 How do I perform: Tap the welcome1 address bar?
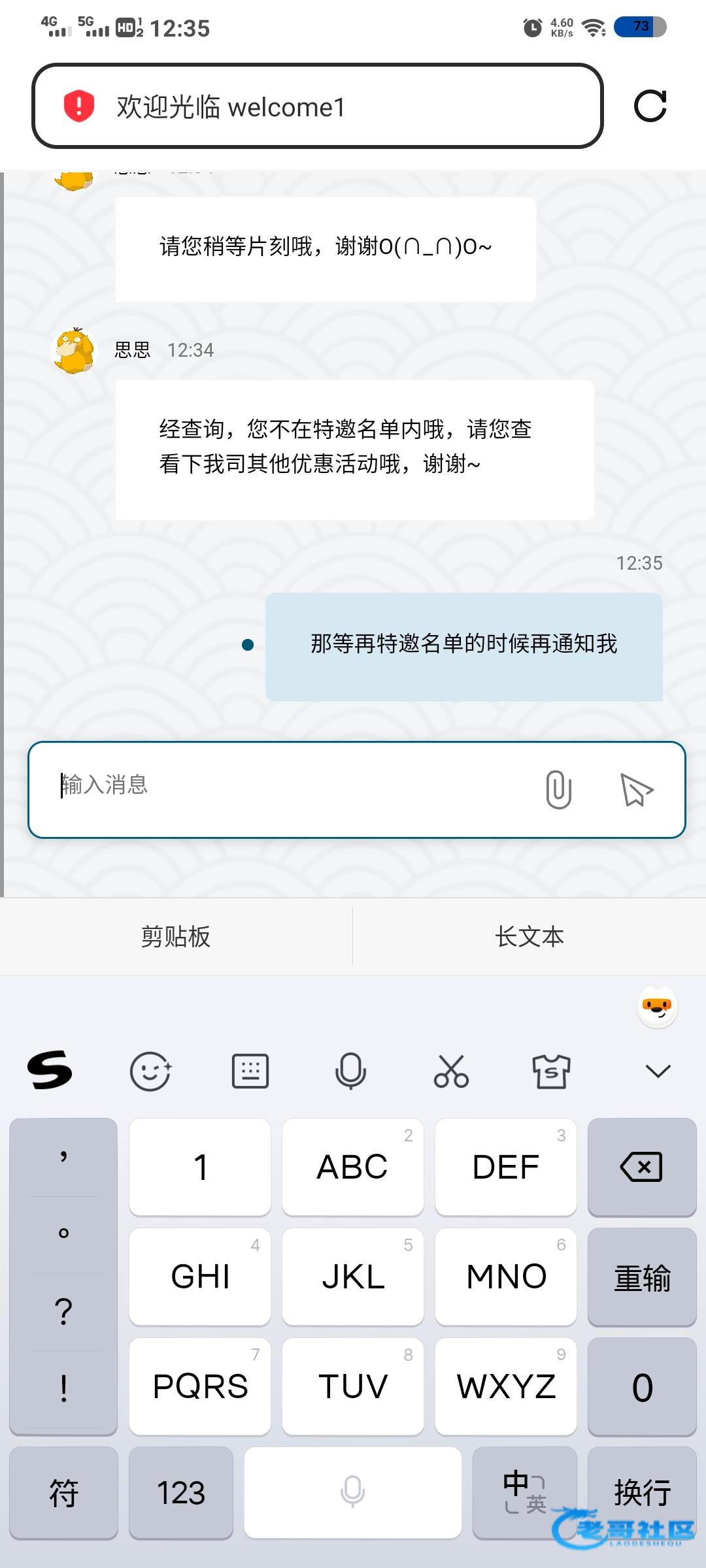317,106
